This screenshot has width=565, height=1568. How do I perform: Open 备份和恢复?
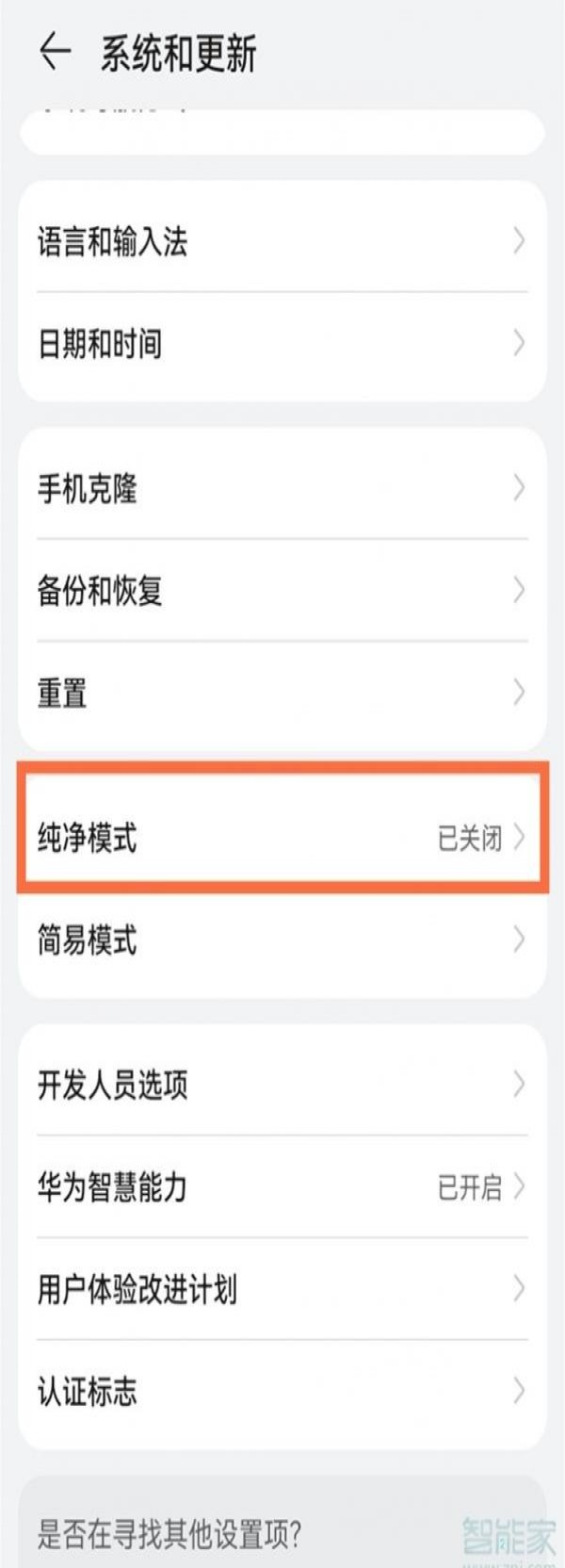tap(282, 590)
